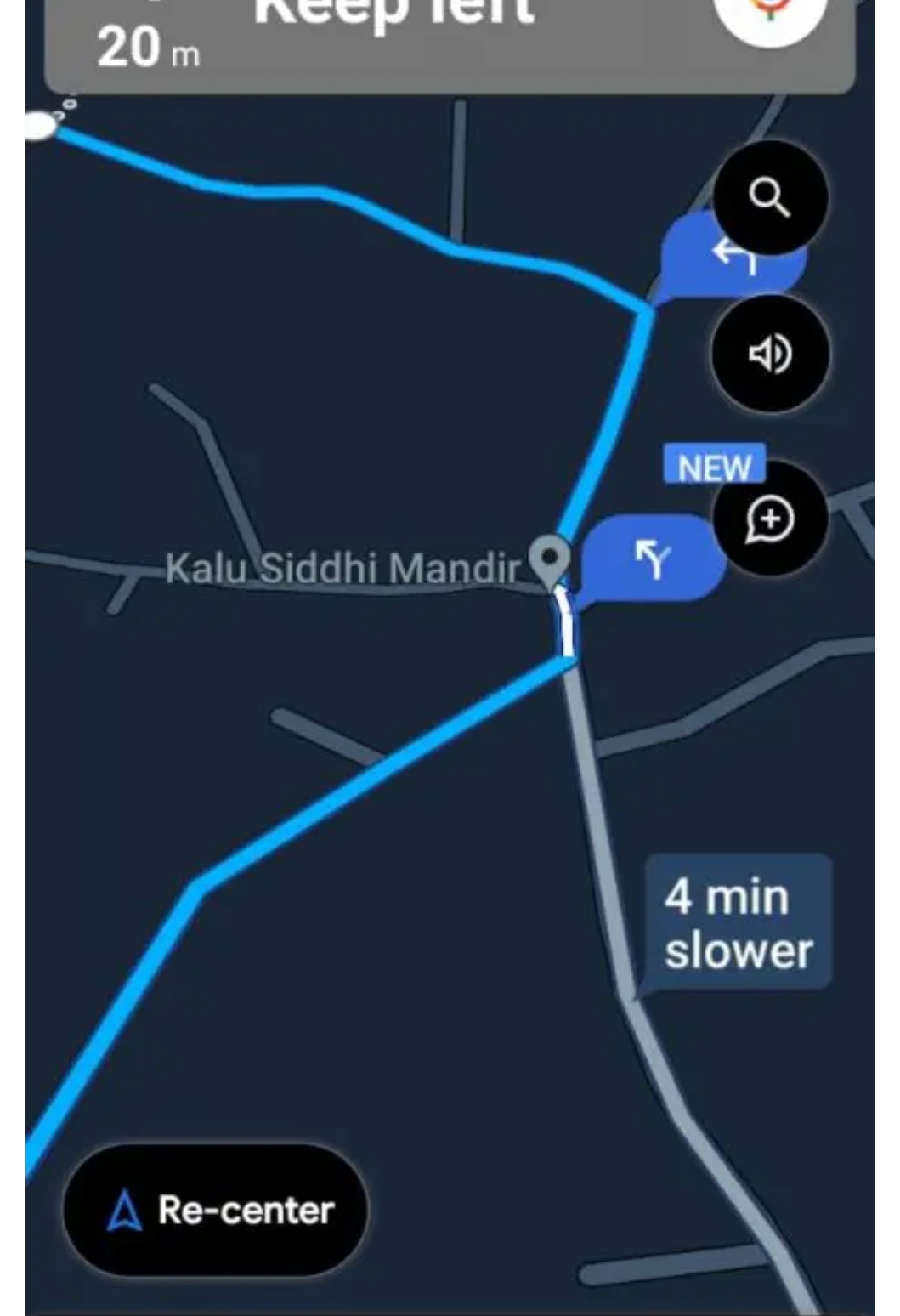900x1316 pixels.
Task: Open search along the route
Action: pos(769,198)
